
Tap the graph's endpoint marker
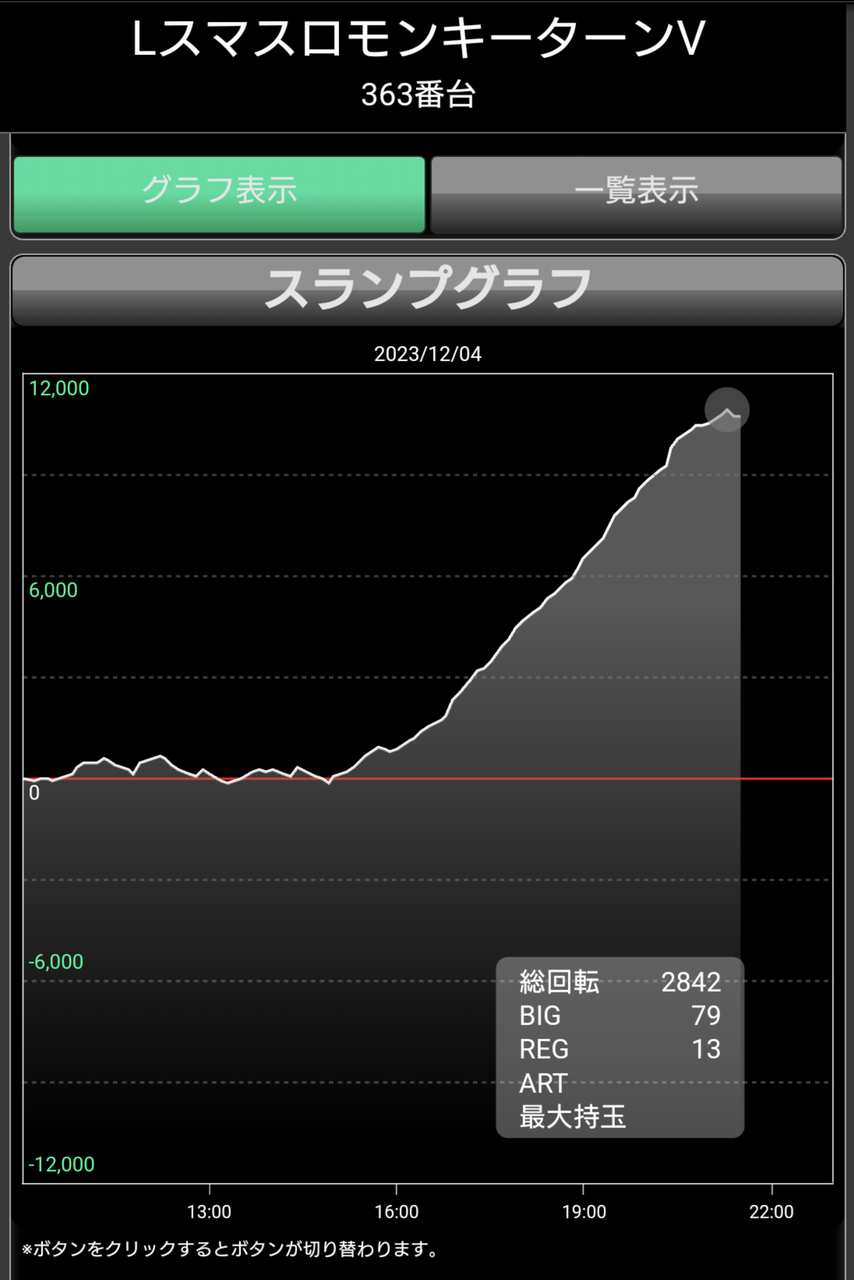[x=727, y=410]
